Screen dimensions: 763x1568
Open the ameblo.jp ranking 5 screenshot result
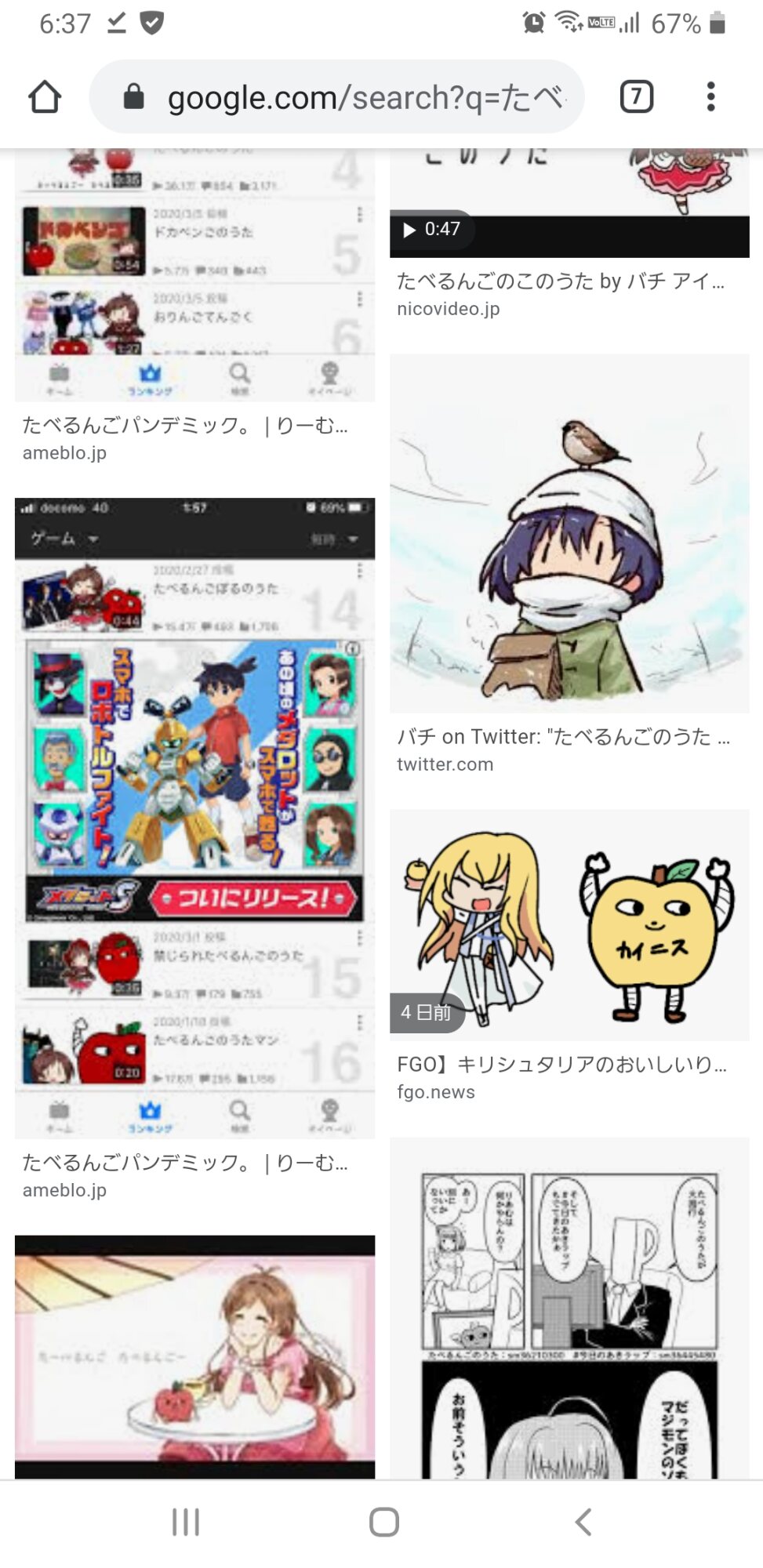[x=194, y=274]
